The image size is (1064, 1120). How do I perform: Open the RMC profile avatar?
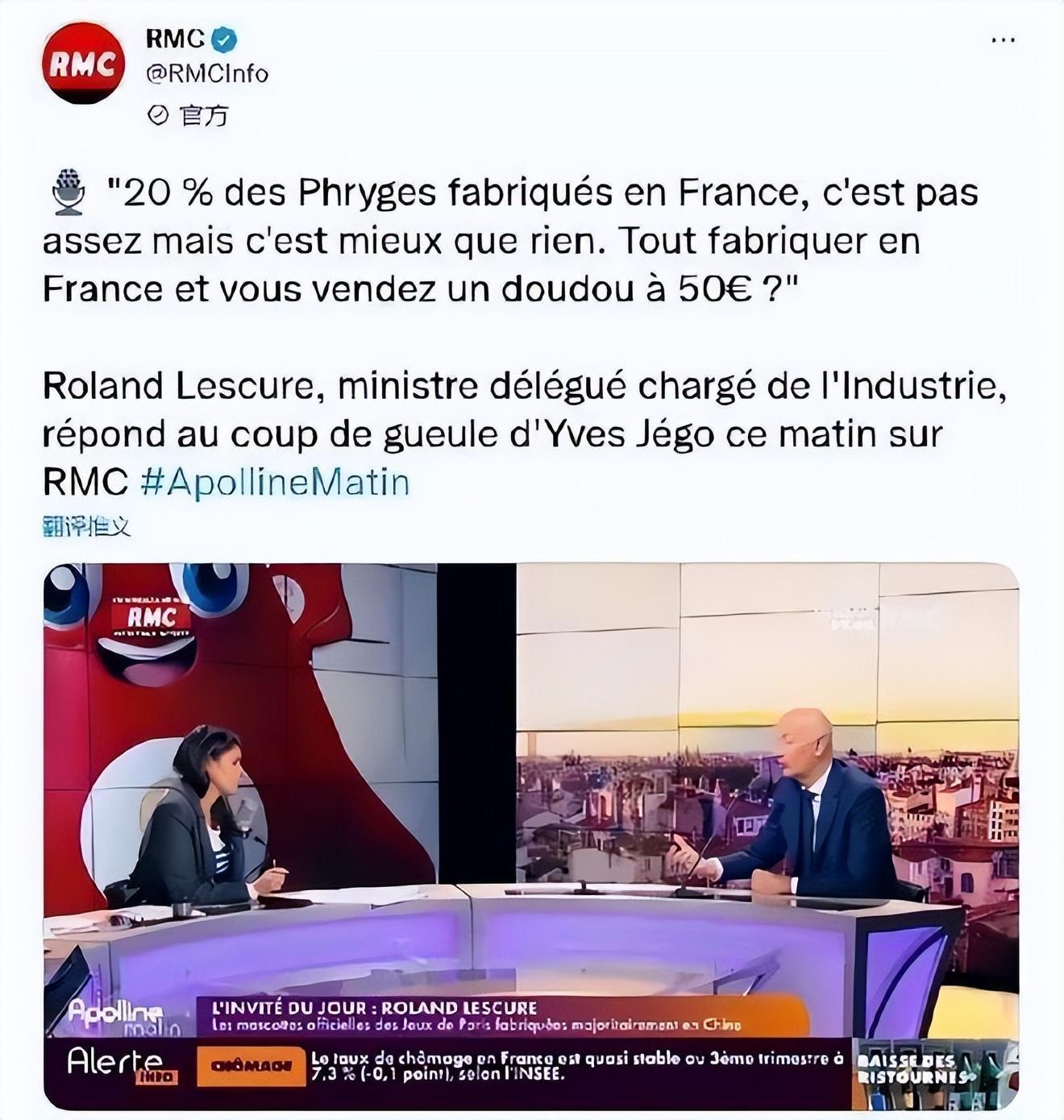pos(83,64)
